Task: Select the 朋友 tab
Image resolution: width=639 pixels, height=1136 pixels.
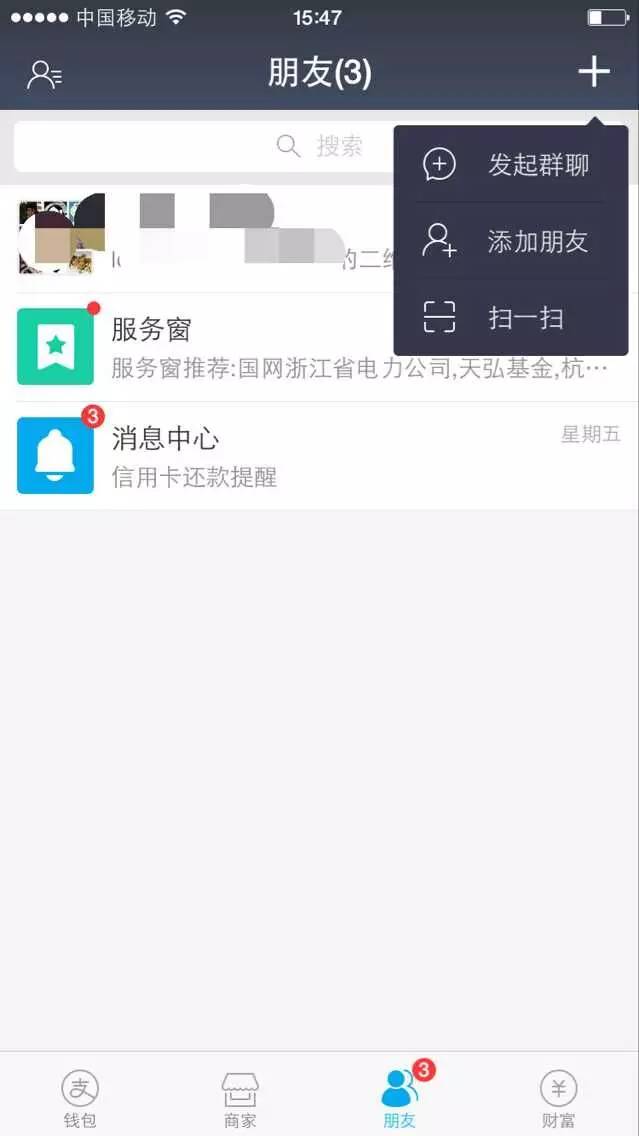Action: pos(399,1096)
